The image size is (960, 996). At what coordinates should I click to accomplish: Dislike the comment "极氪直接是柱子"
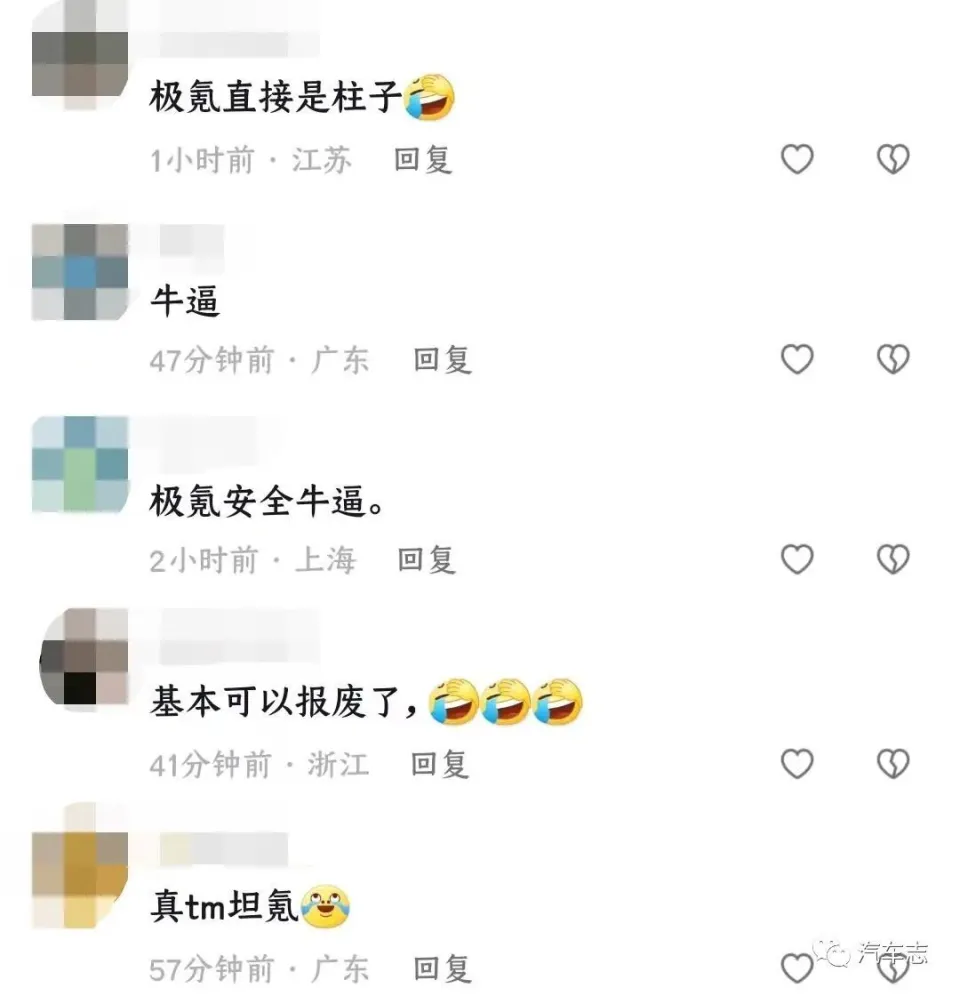pyautogui.click(x=892, y=159)
